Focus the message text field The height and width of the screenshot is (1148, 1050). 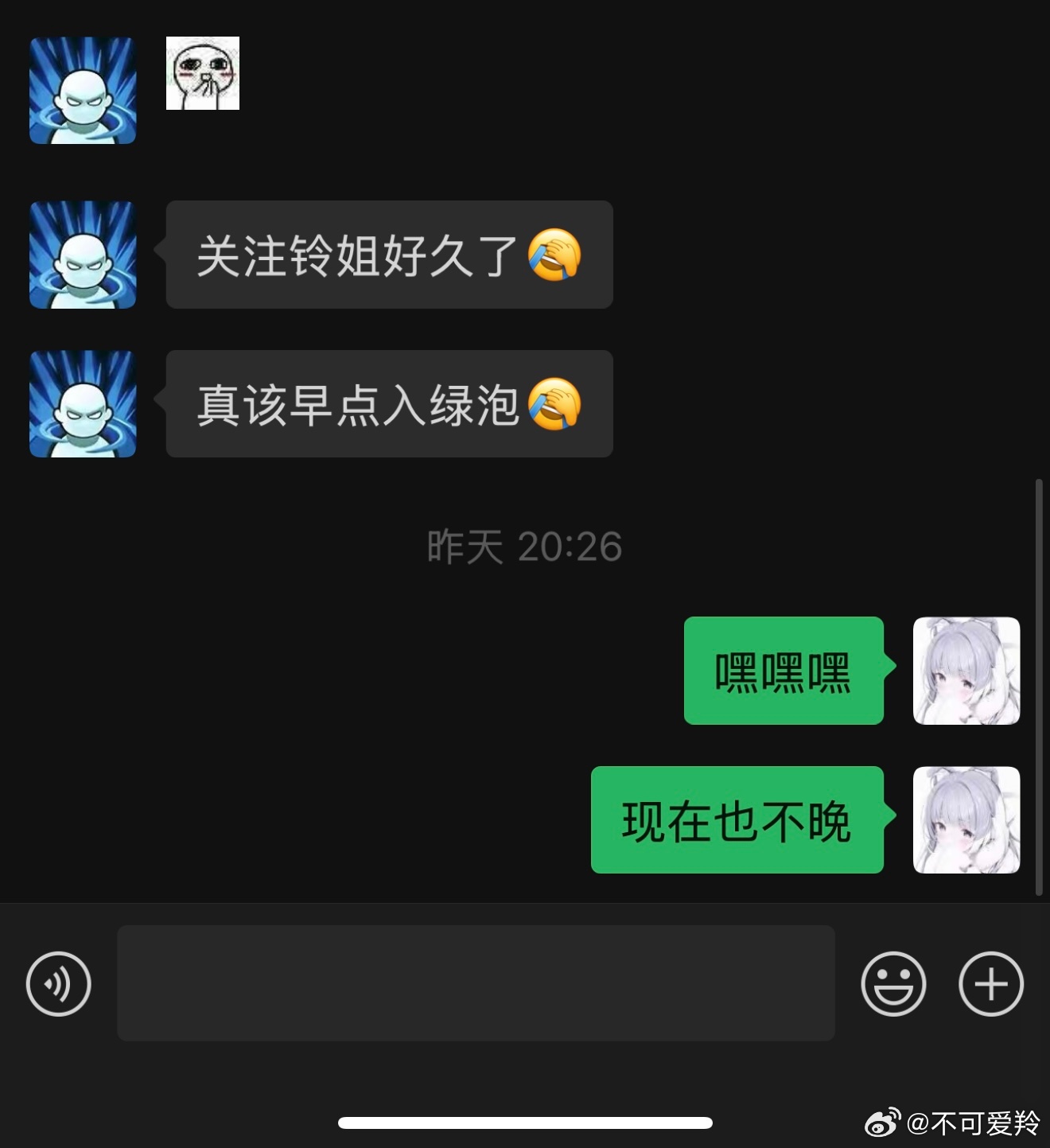476,983
